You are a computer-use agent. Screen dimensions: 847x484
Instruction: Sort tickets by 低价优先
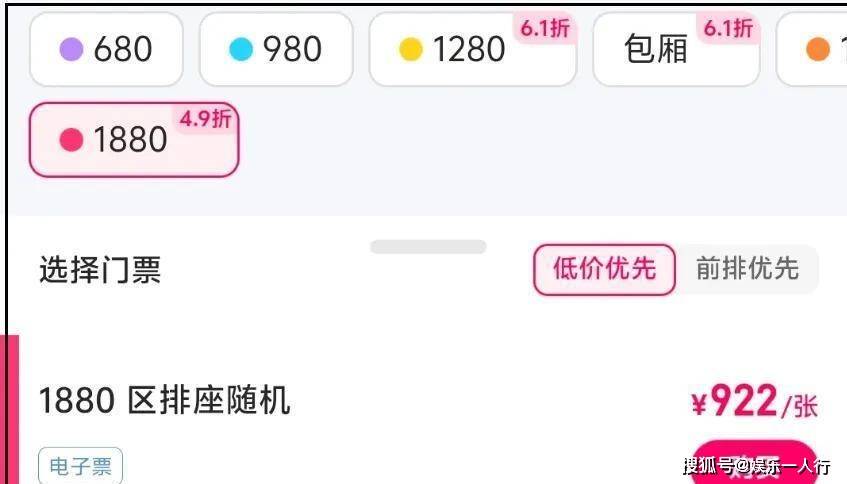click(604, 268)
